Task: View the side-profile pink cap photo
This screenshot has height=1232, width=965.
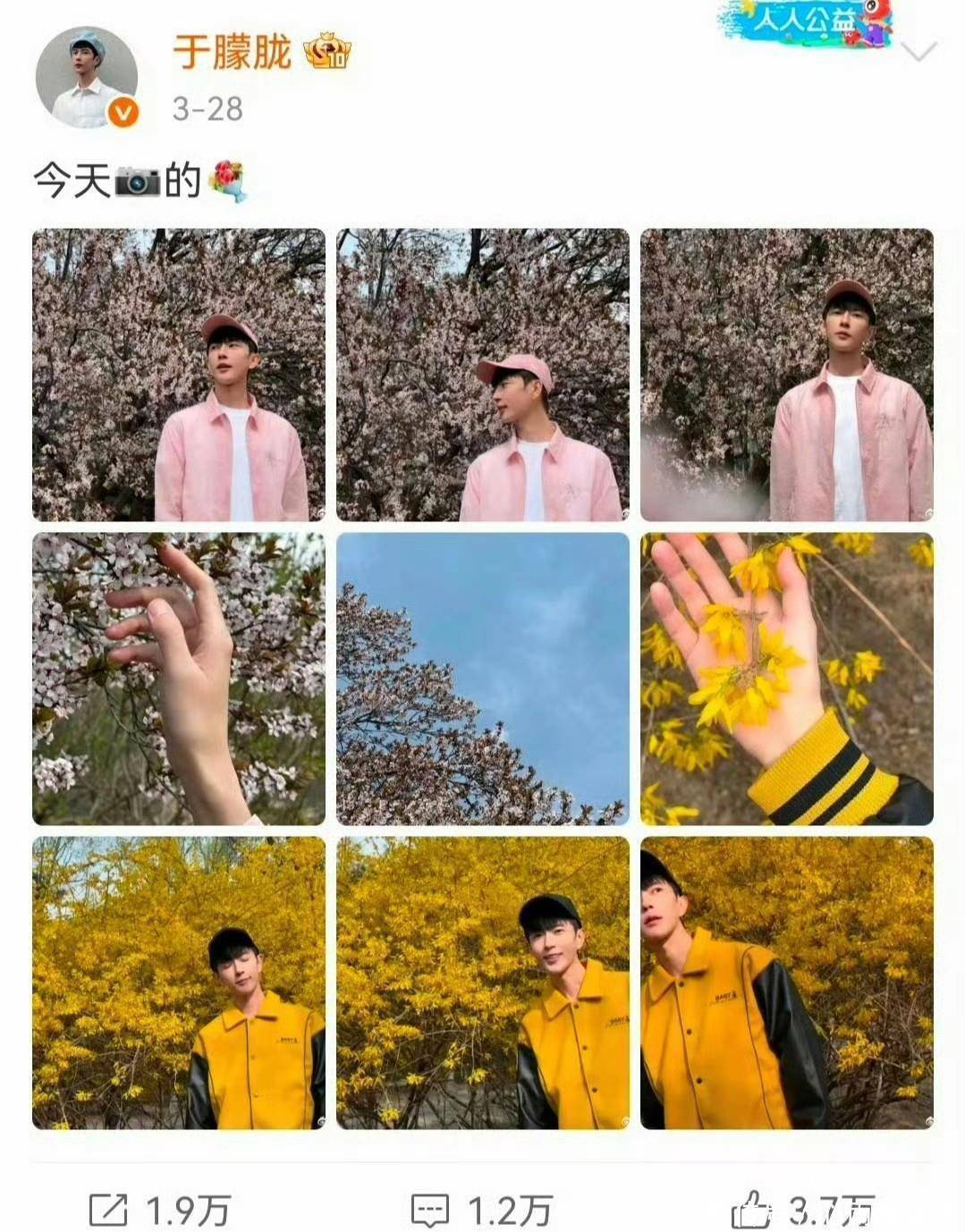Action: (x=483, y=375)
